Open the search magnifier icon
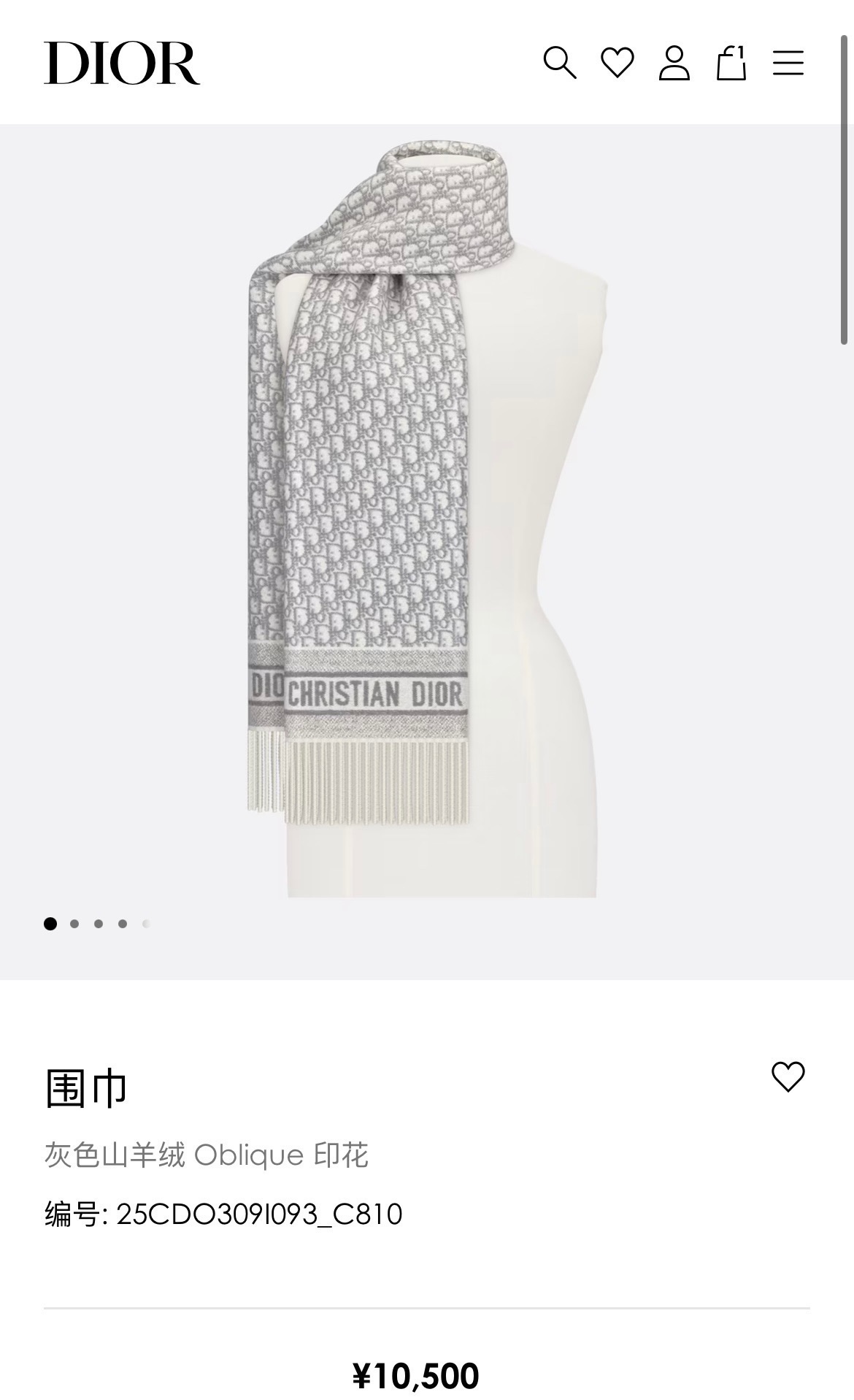 tap(560, 63)
